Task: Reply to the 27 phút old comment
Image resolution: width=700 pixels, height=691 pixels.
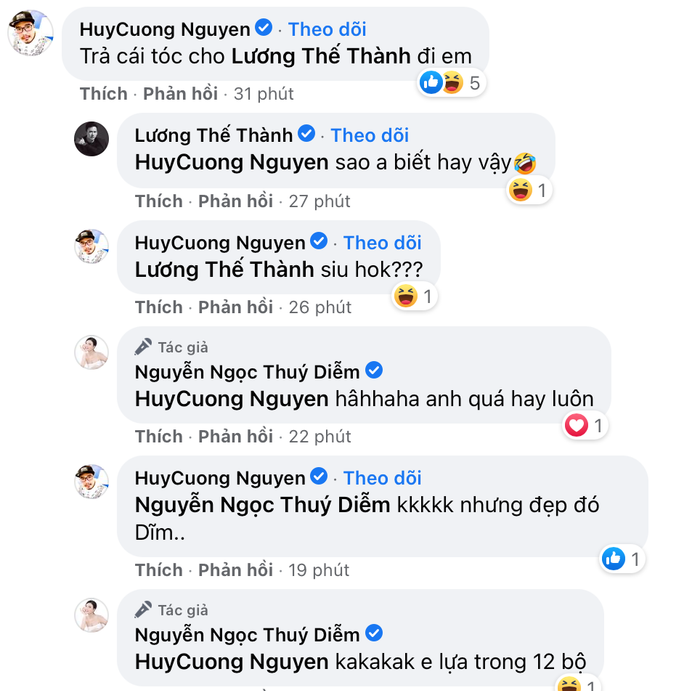Action: [x=235, y=201]
